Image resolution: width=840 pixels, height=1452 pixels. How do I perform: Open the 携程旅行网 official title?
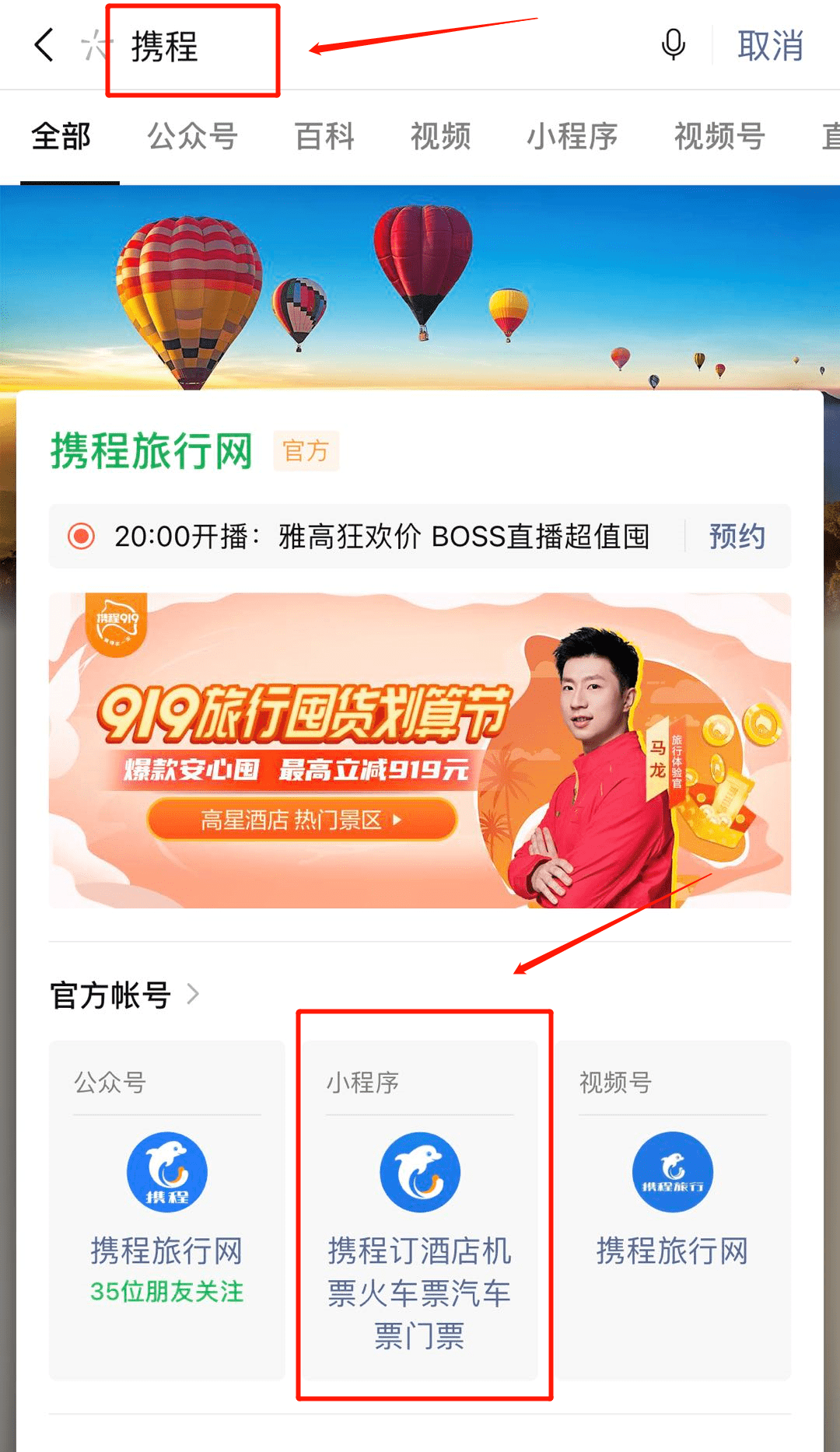[x=152, y=451]
